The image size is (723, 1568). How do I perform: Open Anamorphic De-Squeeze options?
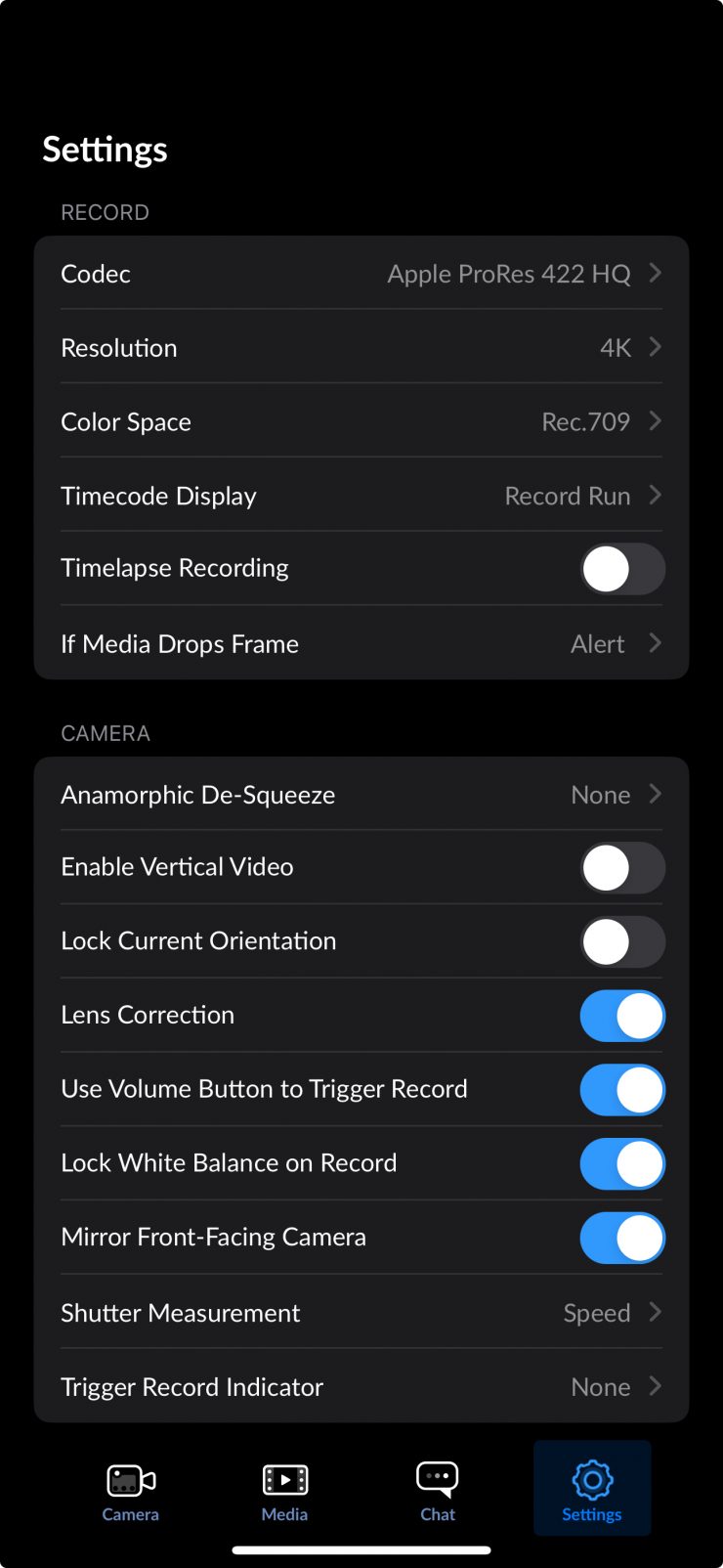click(x=361, y=795)
